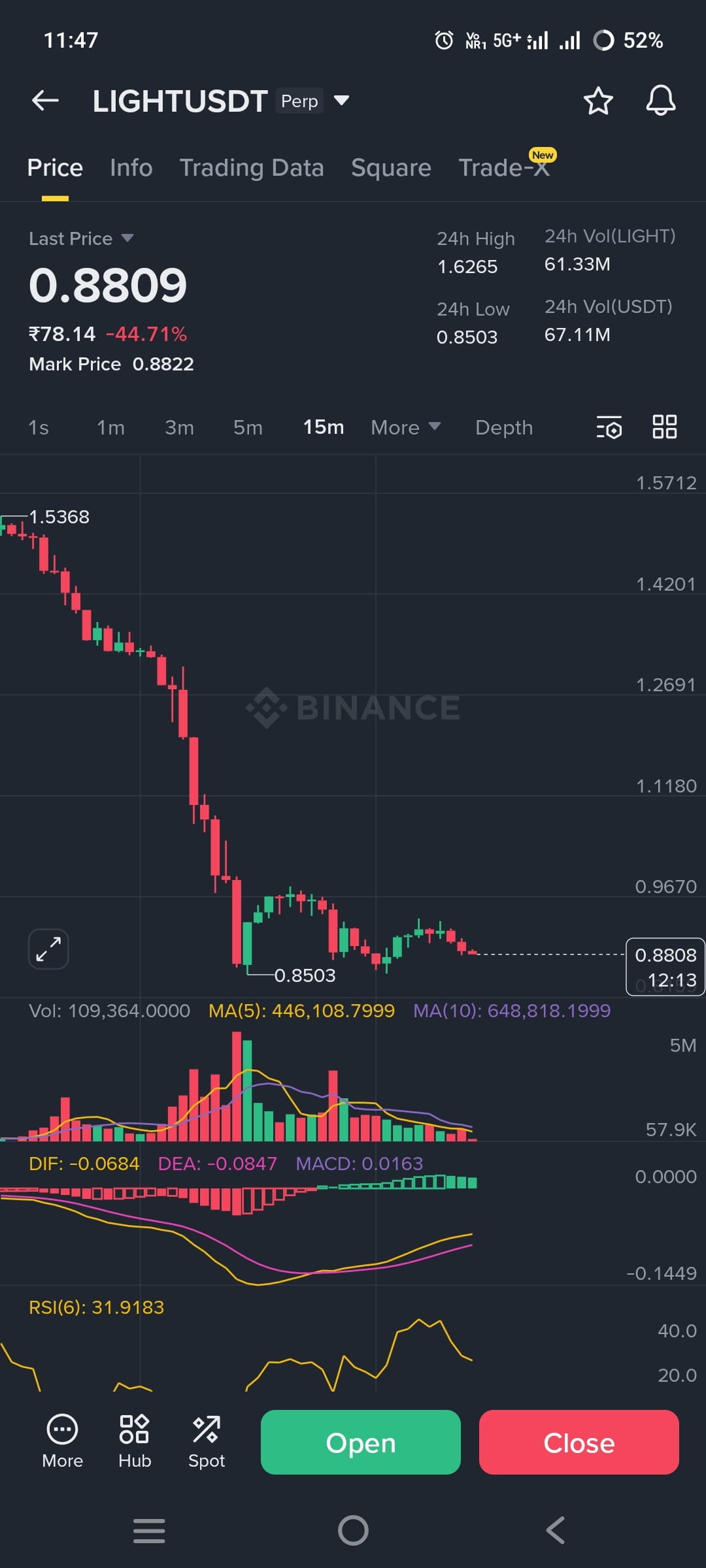The height and width of the screenshot is (1568, 706).
Task: Switch to the Info tab
Action: (x=131, y=168)
